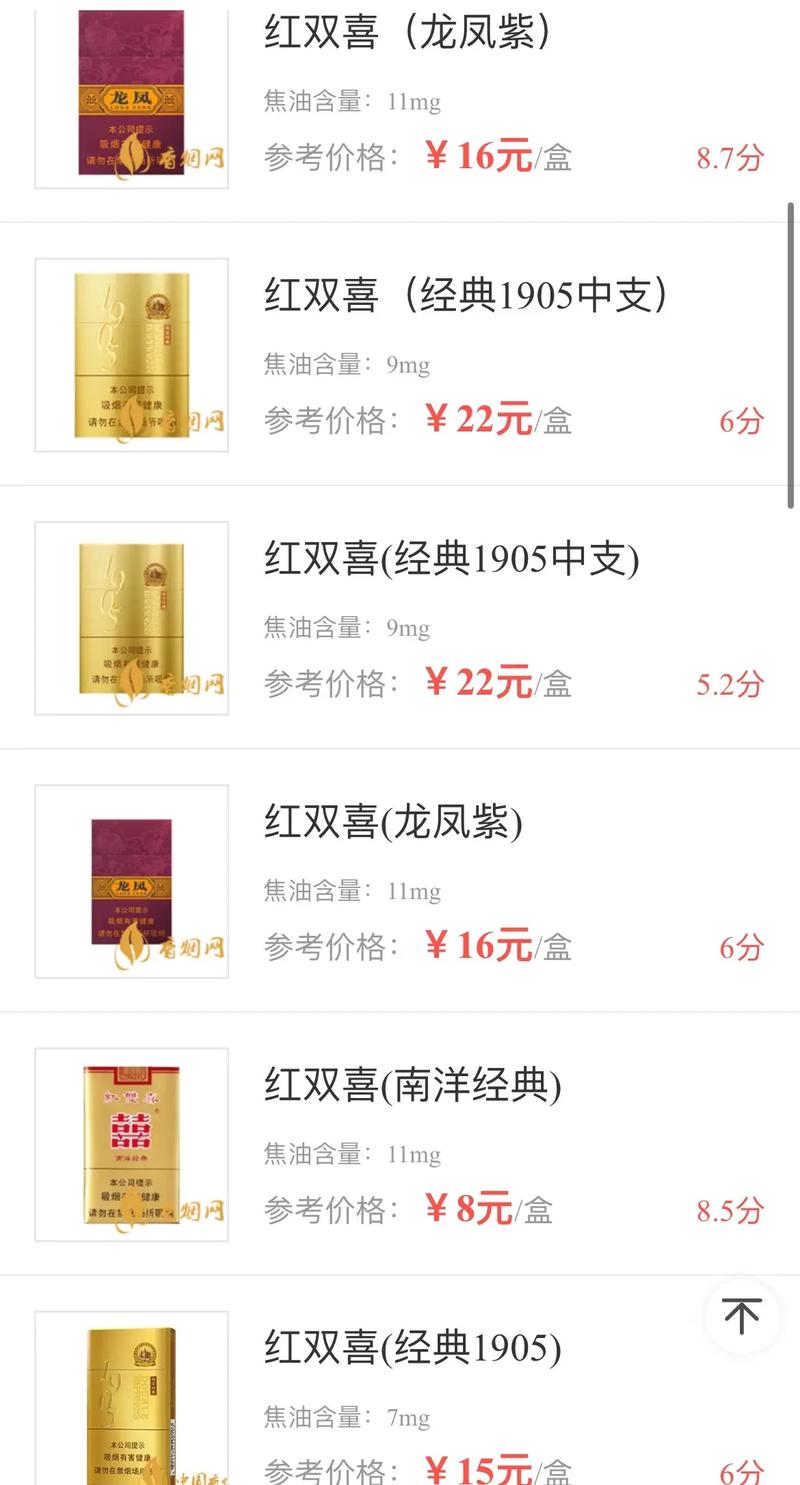Screen dimensions: 800x1485
Task: Tap the back-to-top arrow button
Action: [741, 1316]
